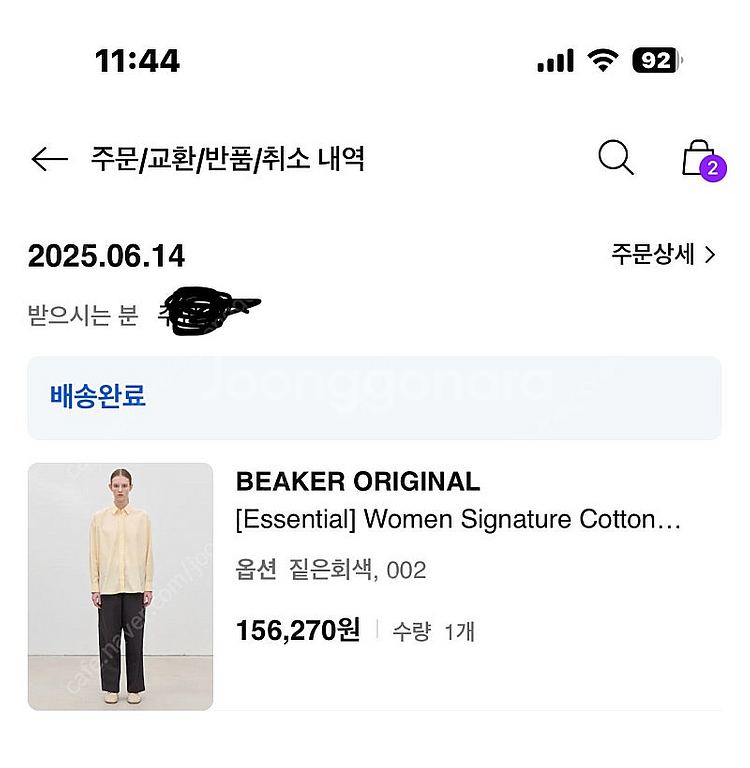The image size is (750, 768).
Task: Select the 배송완료 delivery status chip
Action: (95, 396)
